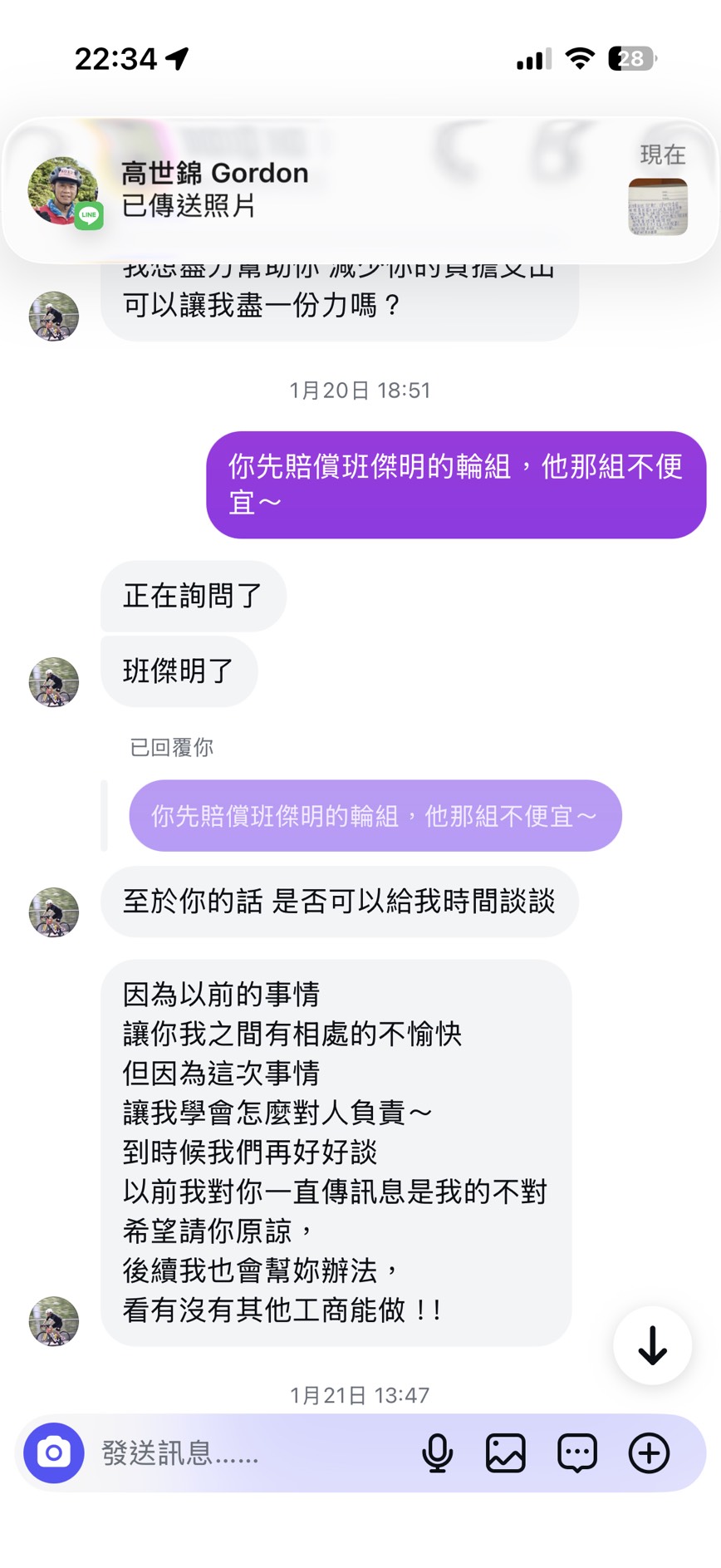Tap the location arrow next to the clock
The height and width of the screenshot is (1568, 721).
pos(176,57)
